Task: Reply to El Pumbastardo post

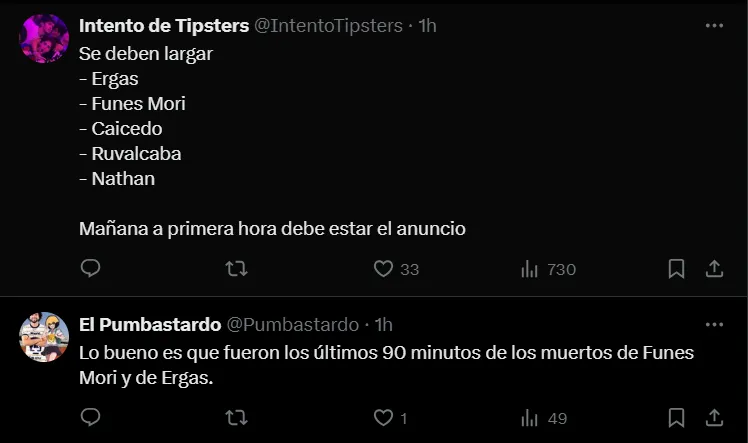Action: (x=90, y=417)
